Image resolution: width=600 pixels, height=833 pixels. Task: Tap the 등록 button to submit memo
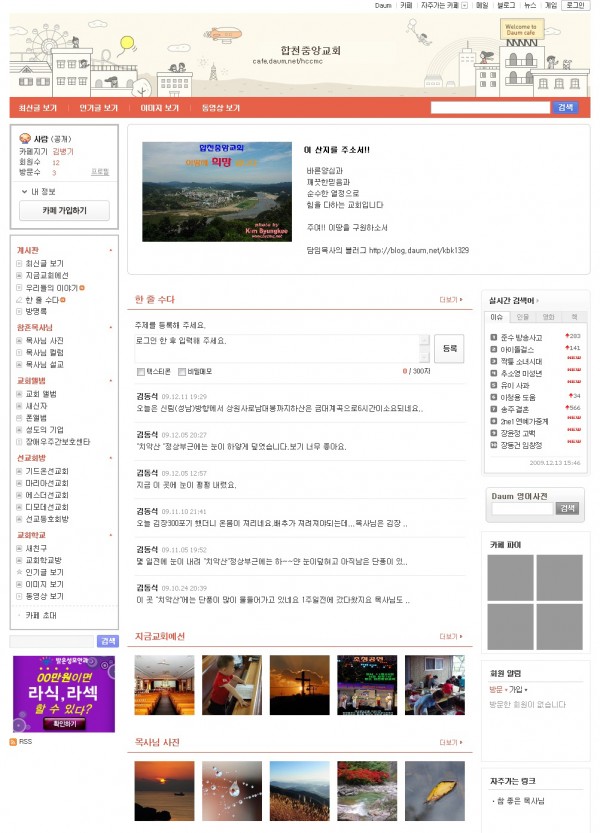(449, 348)
